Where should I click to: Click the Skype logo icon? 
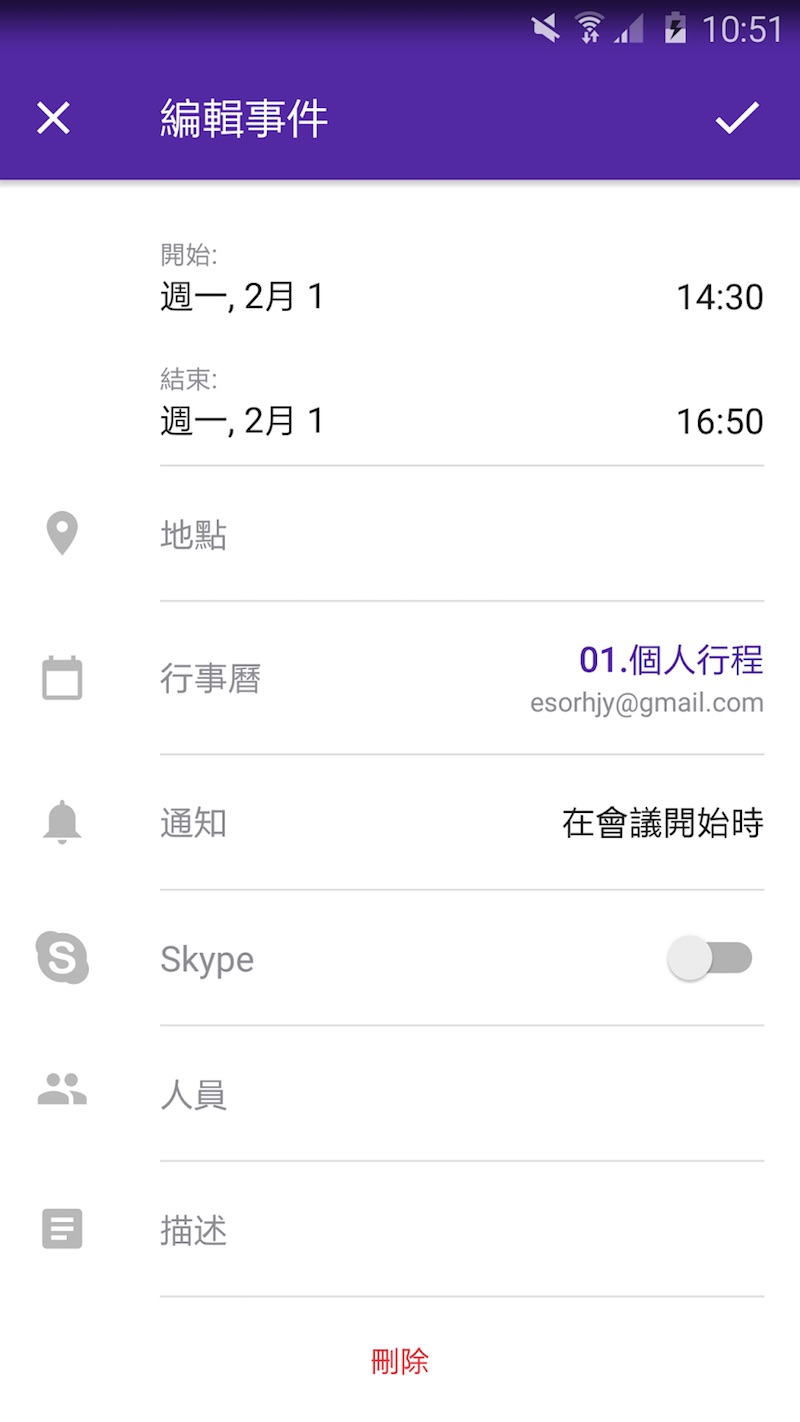click(x=61, y=958)
